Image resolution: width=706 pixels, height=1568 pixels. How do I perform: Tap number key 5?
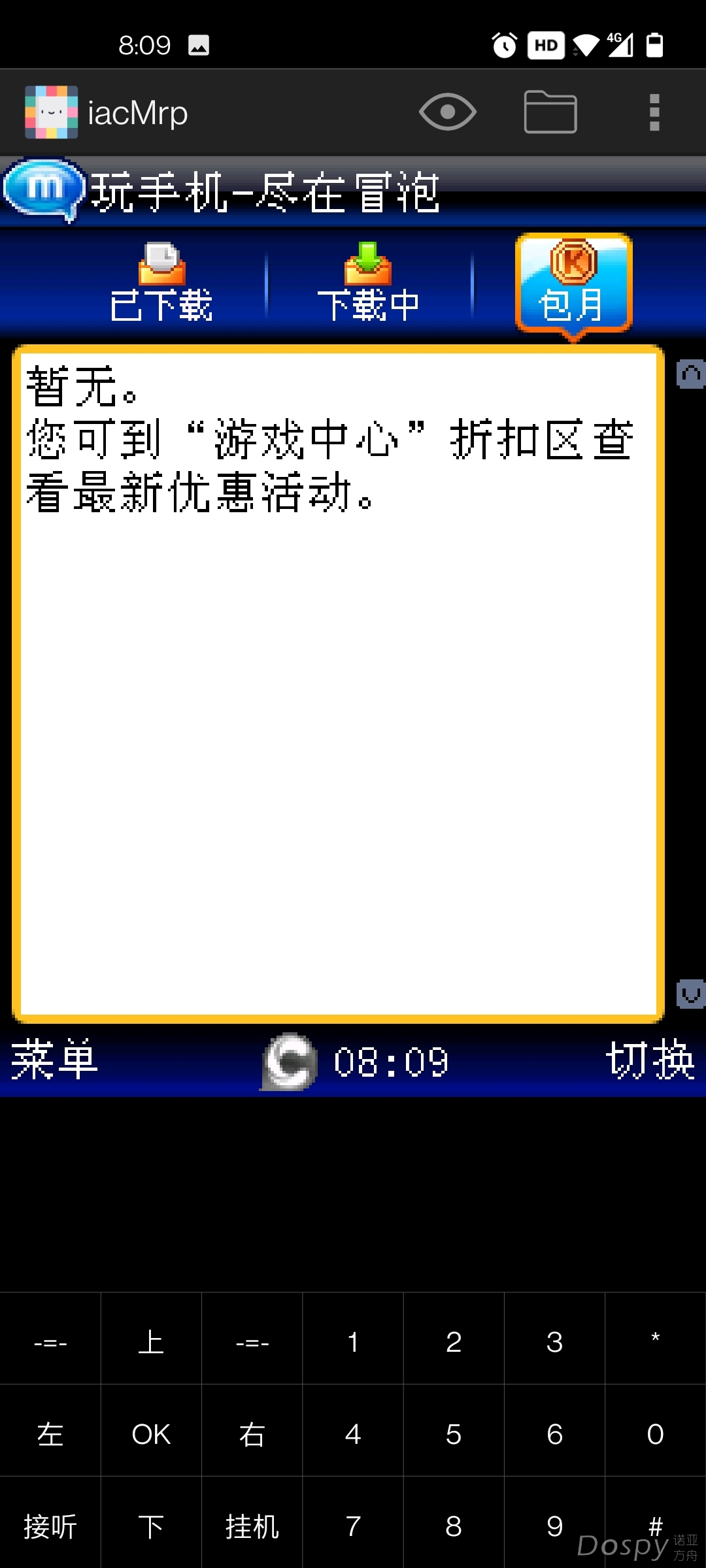tap(454, 1434)
